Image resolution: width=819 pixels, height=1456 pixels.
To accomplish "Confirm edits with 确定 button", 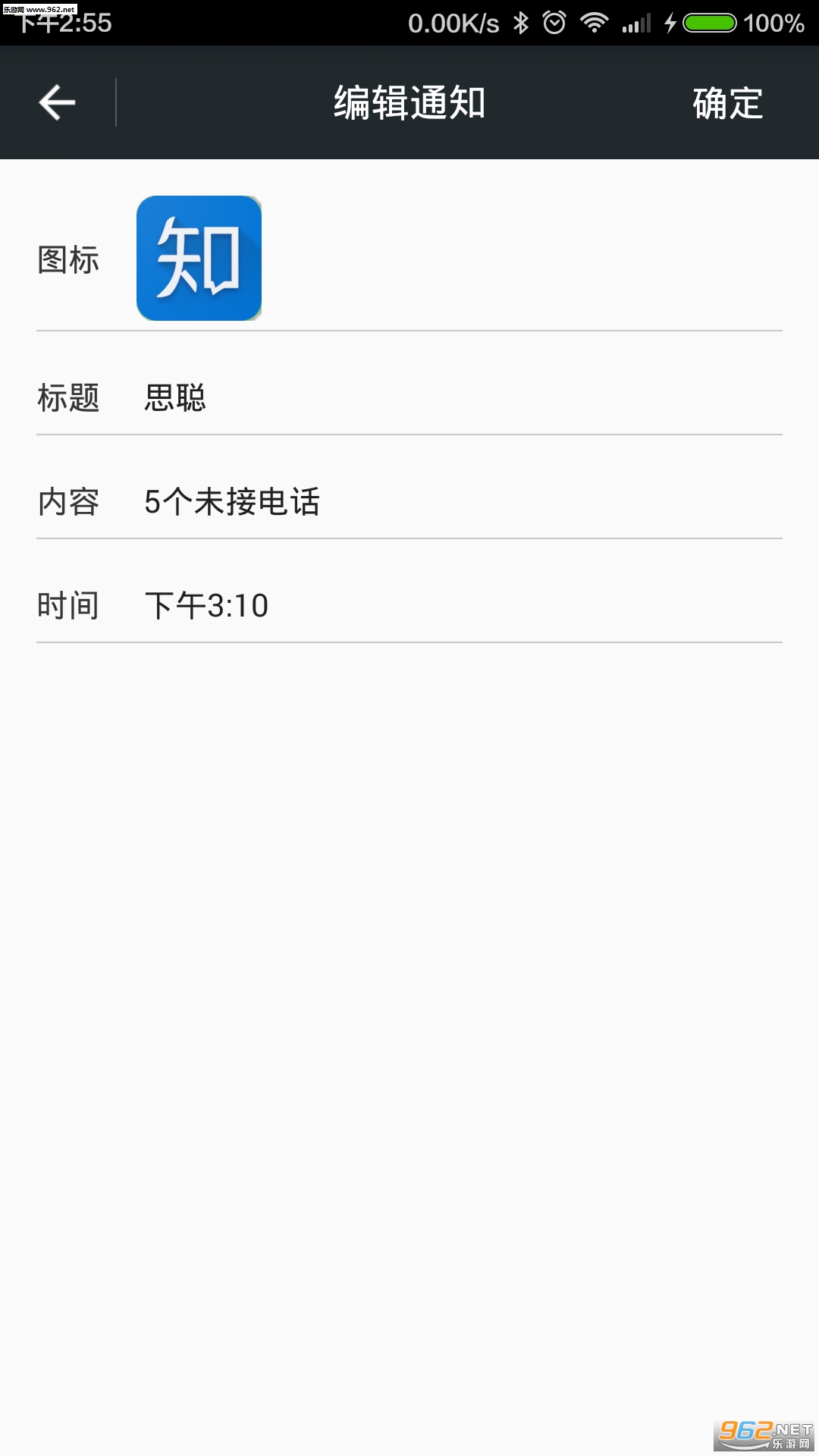I will (x=726, y=102).
